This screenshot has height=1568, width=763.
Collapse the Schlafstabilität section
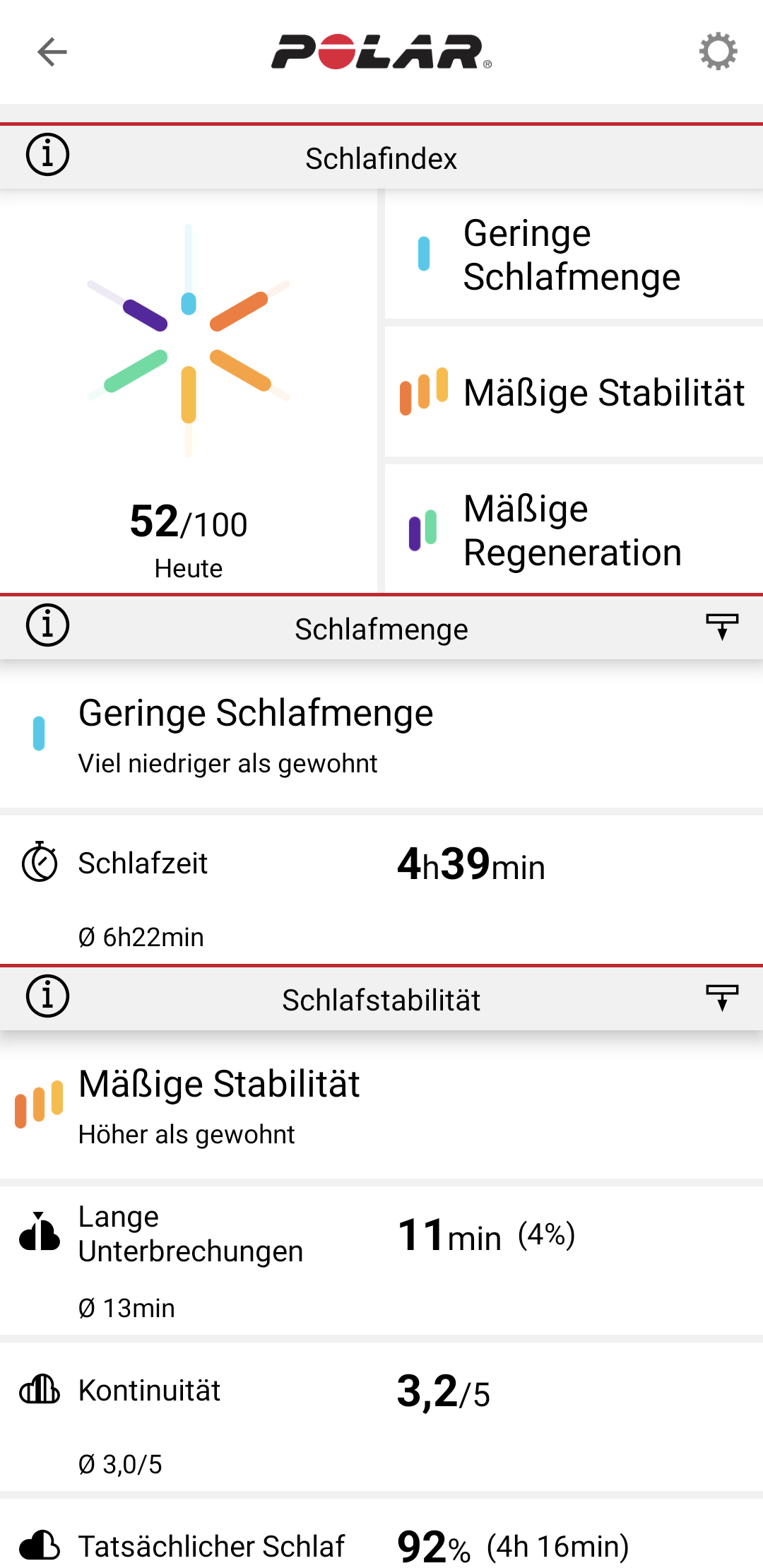pyautogui.click(x=722, y=998)
